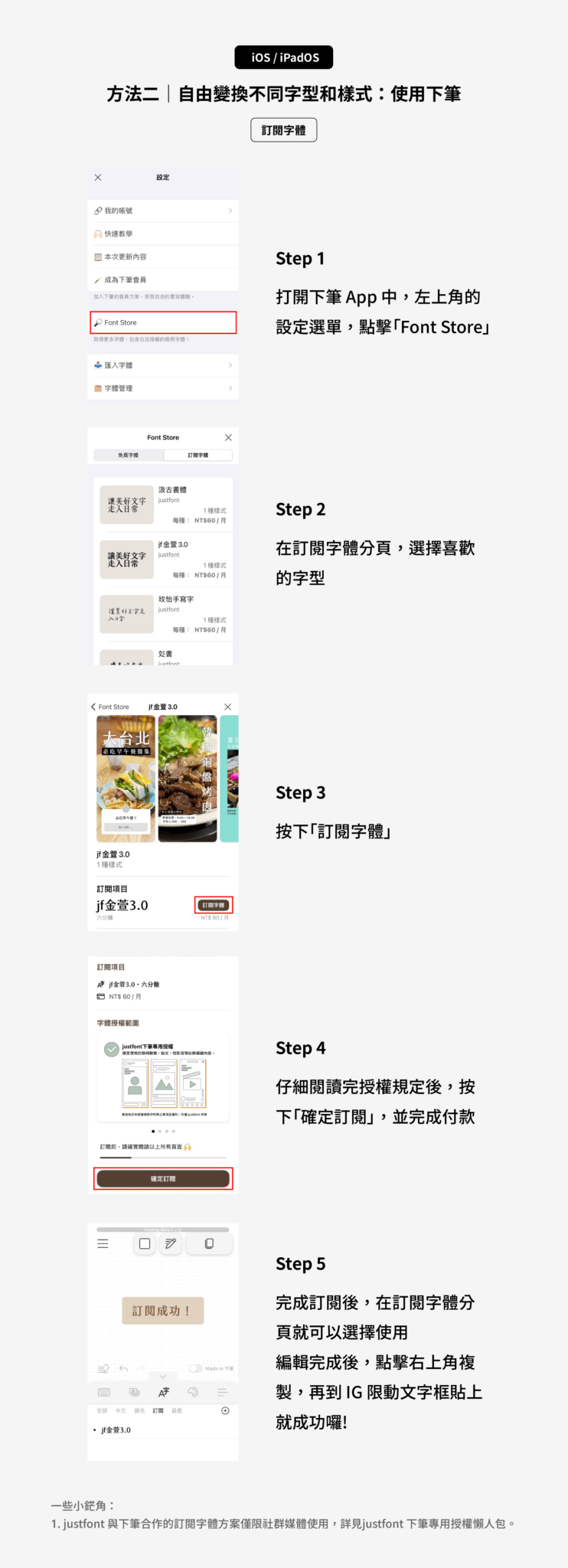The width and height of the screenshot is (568, 1568).
Task: Tap the redo arrow in the canvas toolbar
Action: pyautogui.click(x=140, y=1368)
